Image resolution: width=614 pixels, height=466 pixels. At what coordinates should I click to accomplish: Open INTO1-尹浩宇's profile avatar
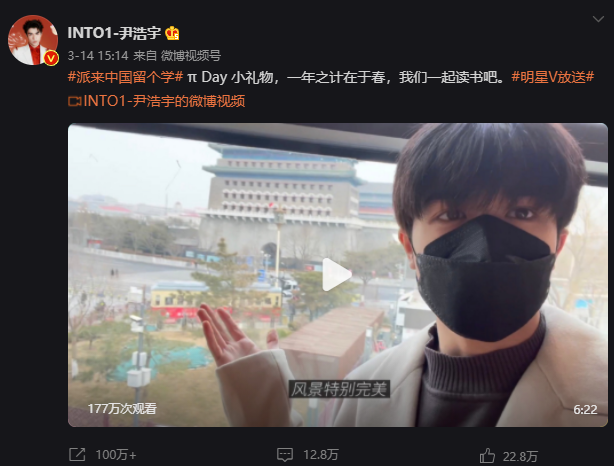coord(33,41)
